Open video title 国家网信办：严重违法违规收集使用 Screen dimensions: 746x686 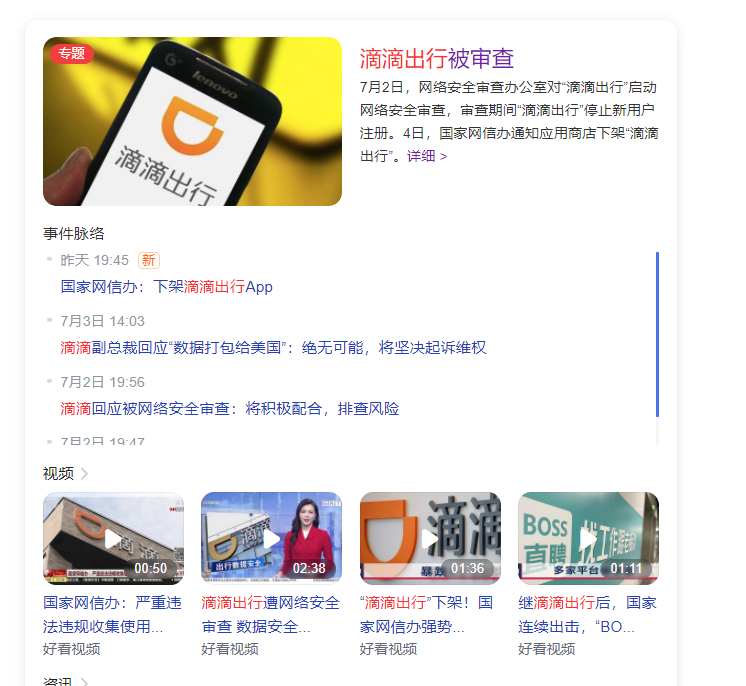pyautogui.click(x=113, y=614)
